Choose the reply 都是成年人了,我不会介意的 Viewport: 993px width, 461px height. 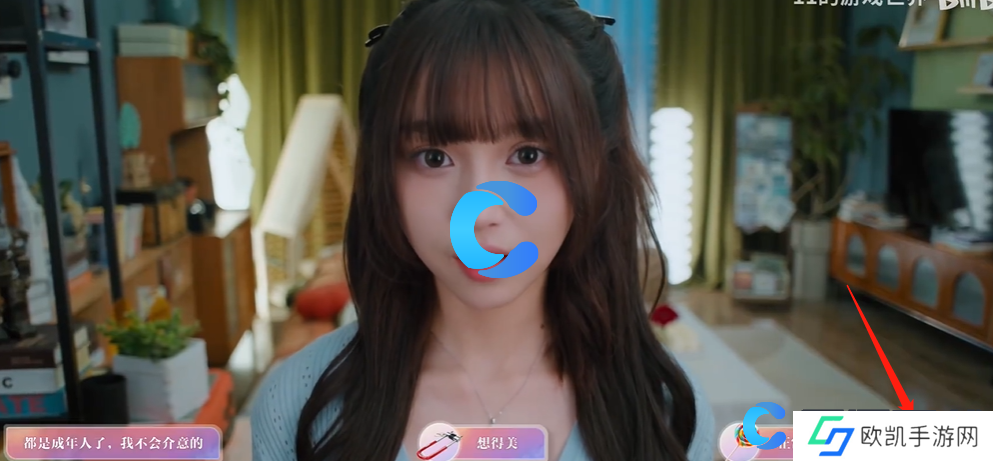pyautogui.click(x=112, y=442)
